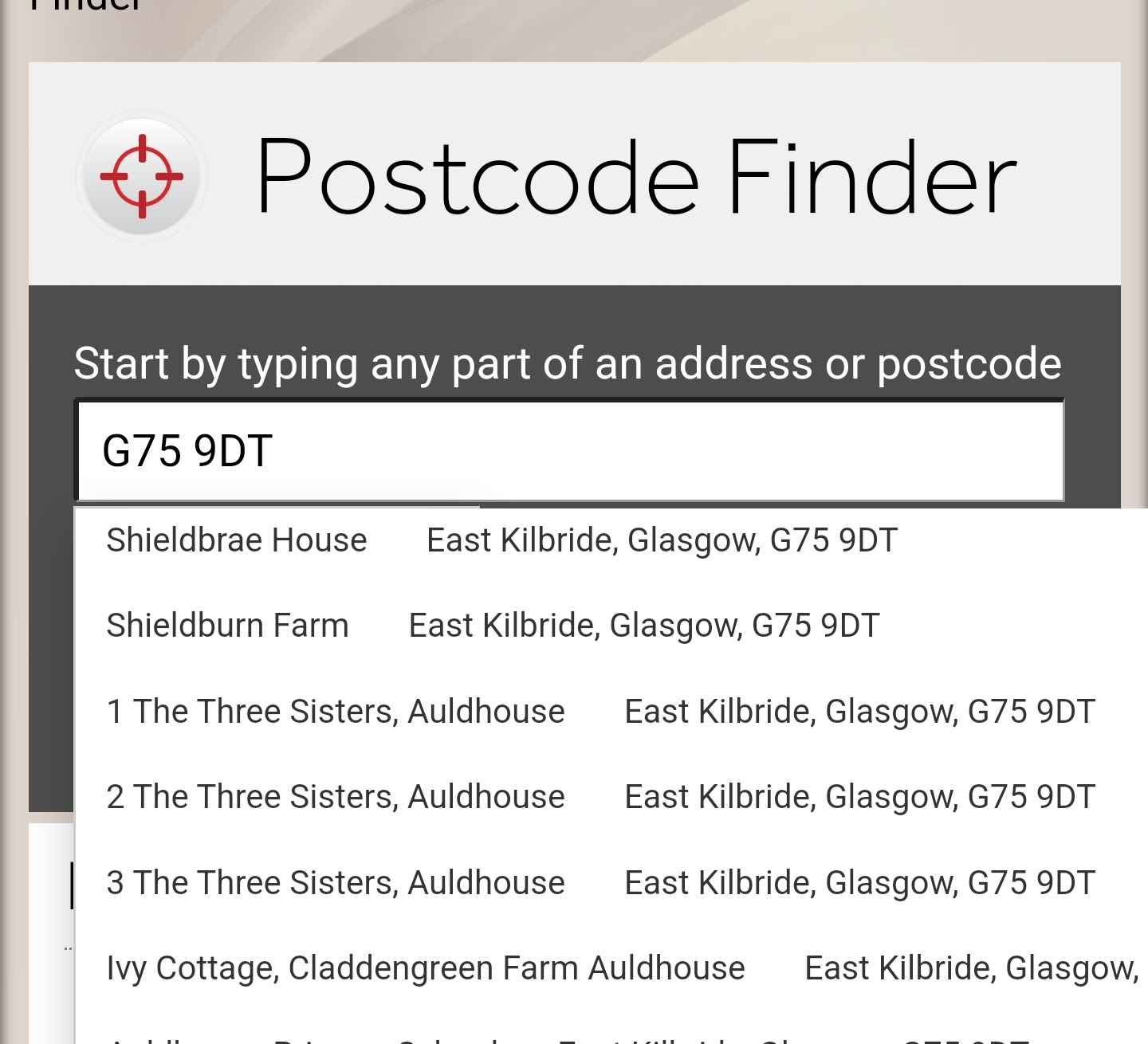Tap the address or postcode search field

coord(569,450)
